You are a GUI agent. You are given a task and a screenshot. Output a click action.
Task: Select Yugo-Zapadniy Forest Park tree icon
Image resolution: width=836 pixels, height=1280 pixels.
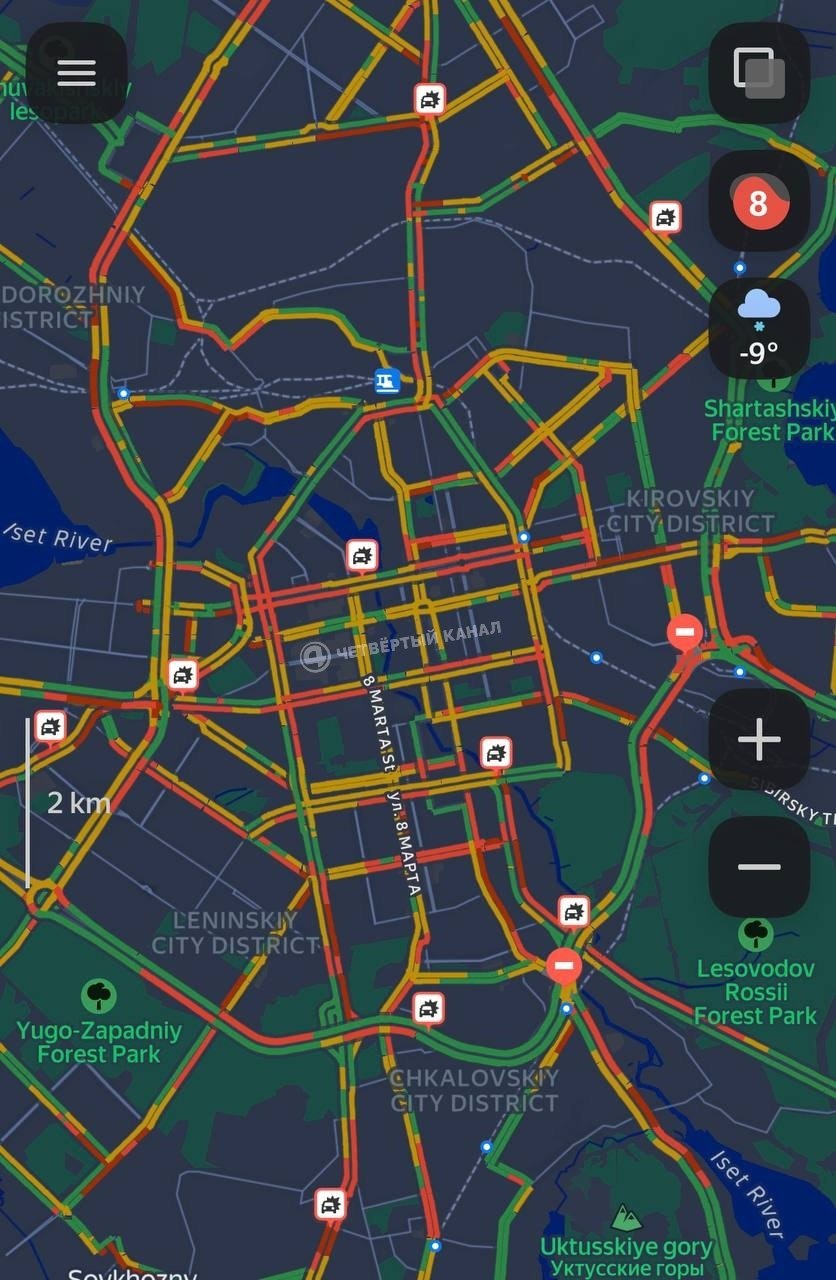pos(98,995)
